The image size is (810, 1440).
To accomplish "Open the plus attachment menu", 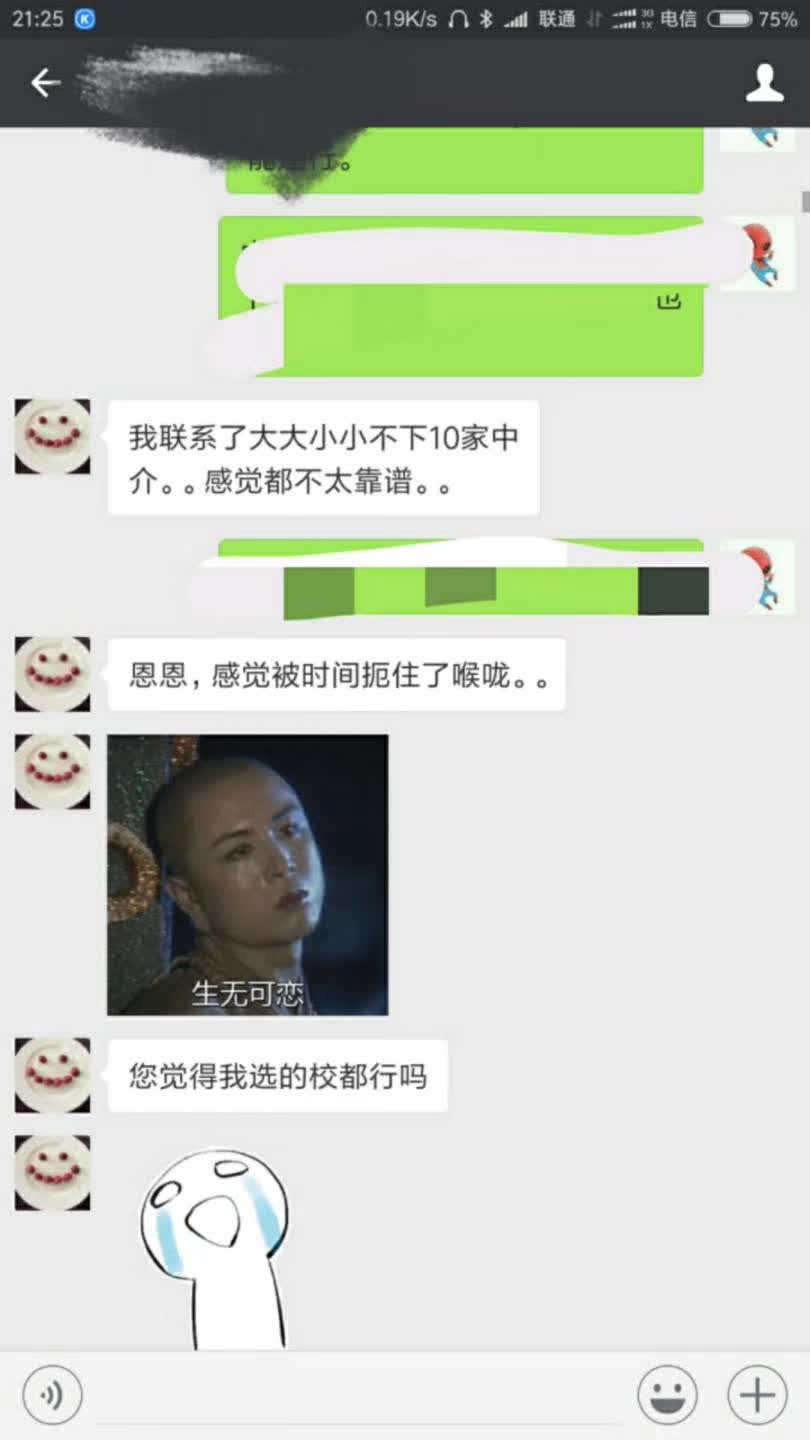I will [757, 1394].
